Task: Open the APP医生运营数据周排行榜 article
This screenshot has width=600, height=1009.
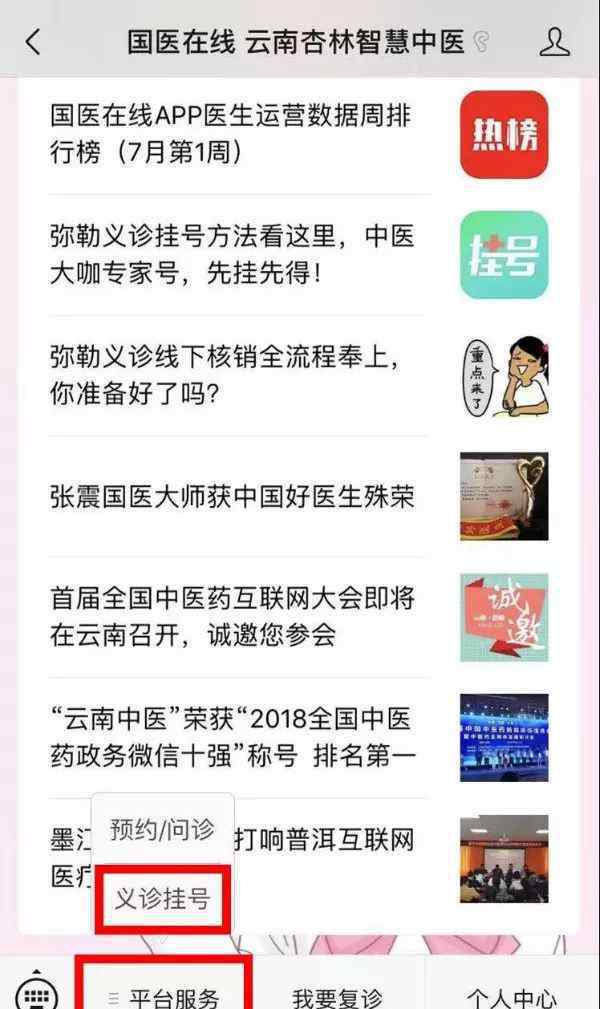Action: pyautogui.click(x=299, y=134)
